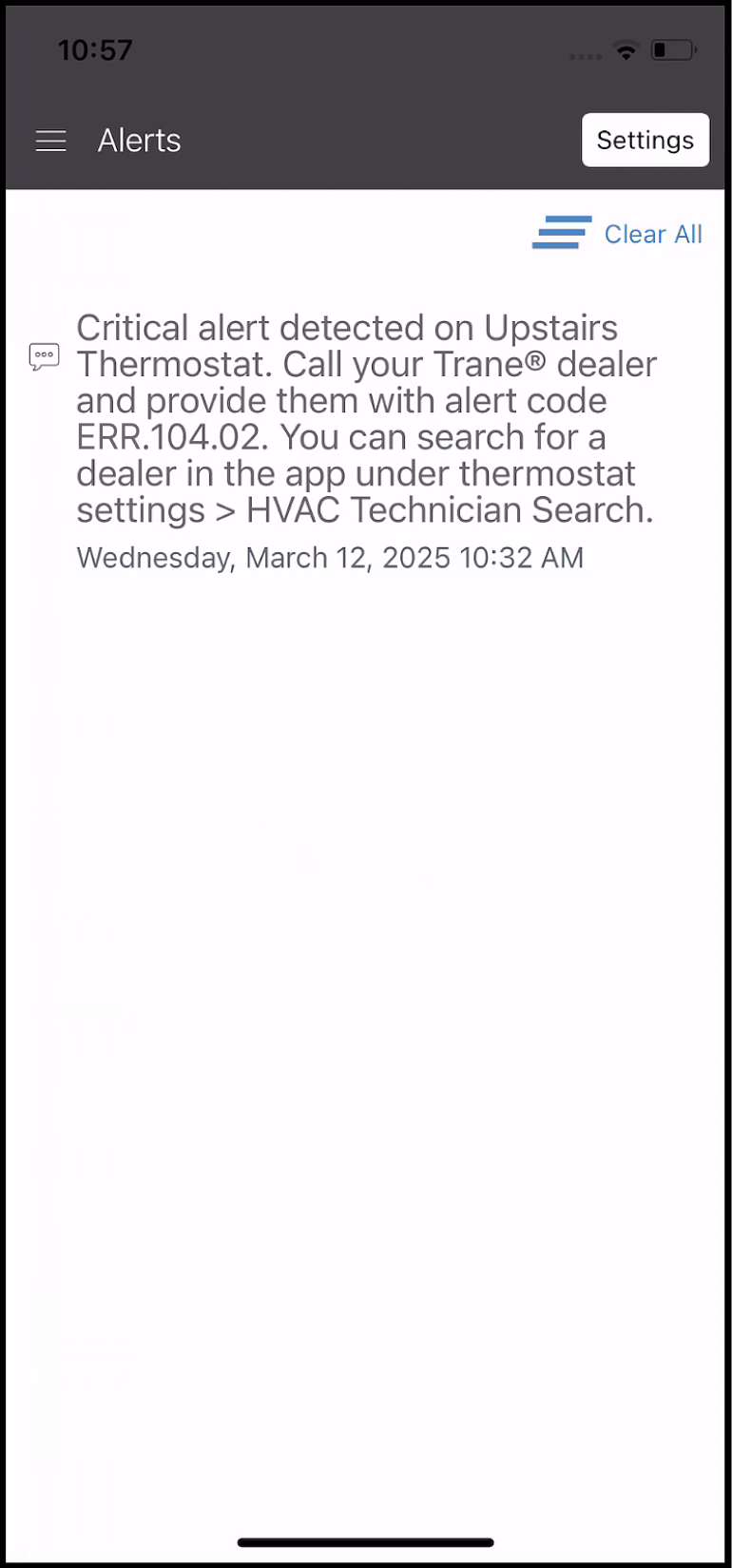The width and height of the screenshot is (732, 1568).
Task: Tap the Alerts title in the header
Action: click(x=139, y=140)
